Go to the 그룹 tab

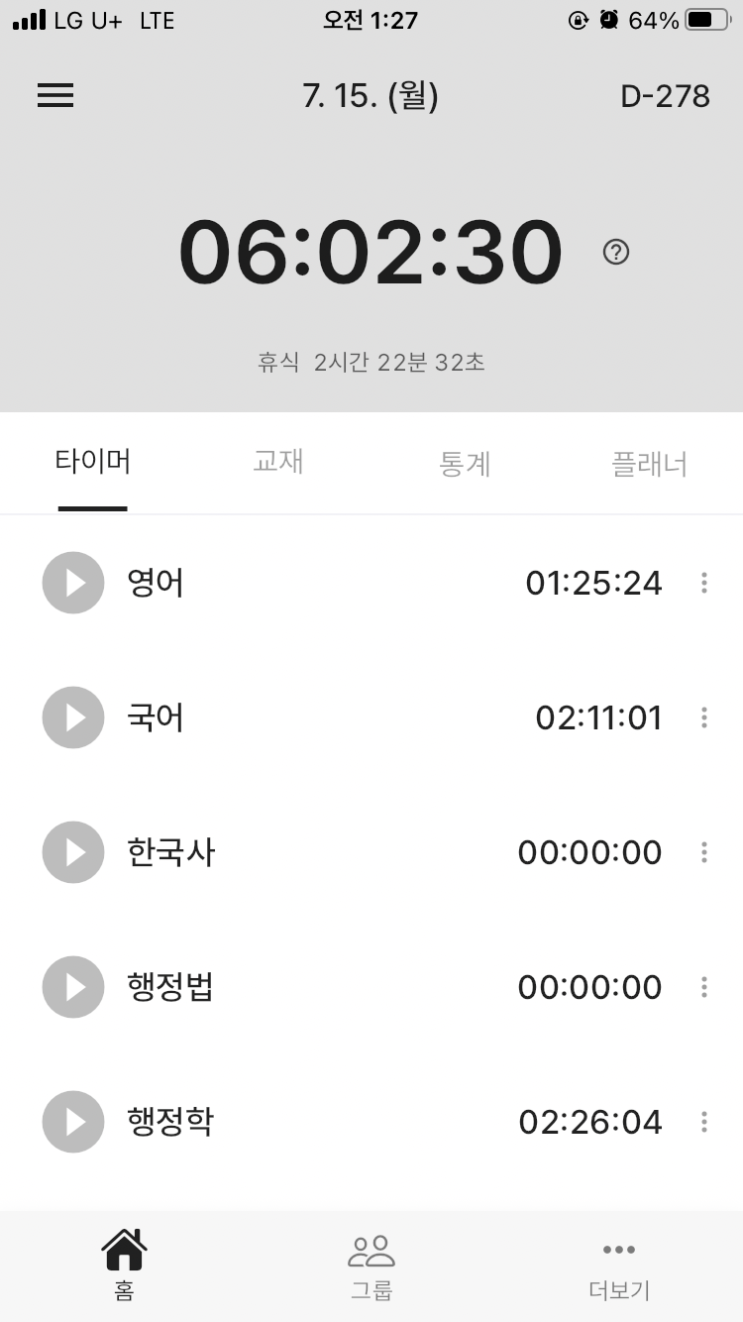pyautogui.click(x=371, y=1266)
